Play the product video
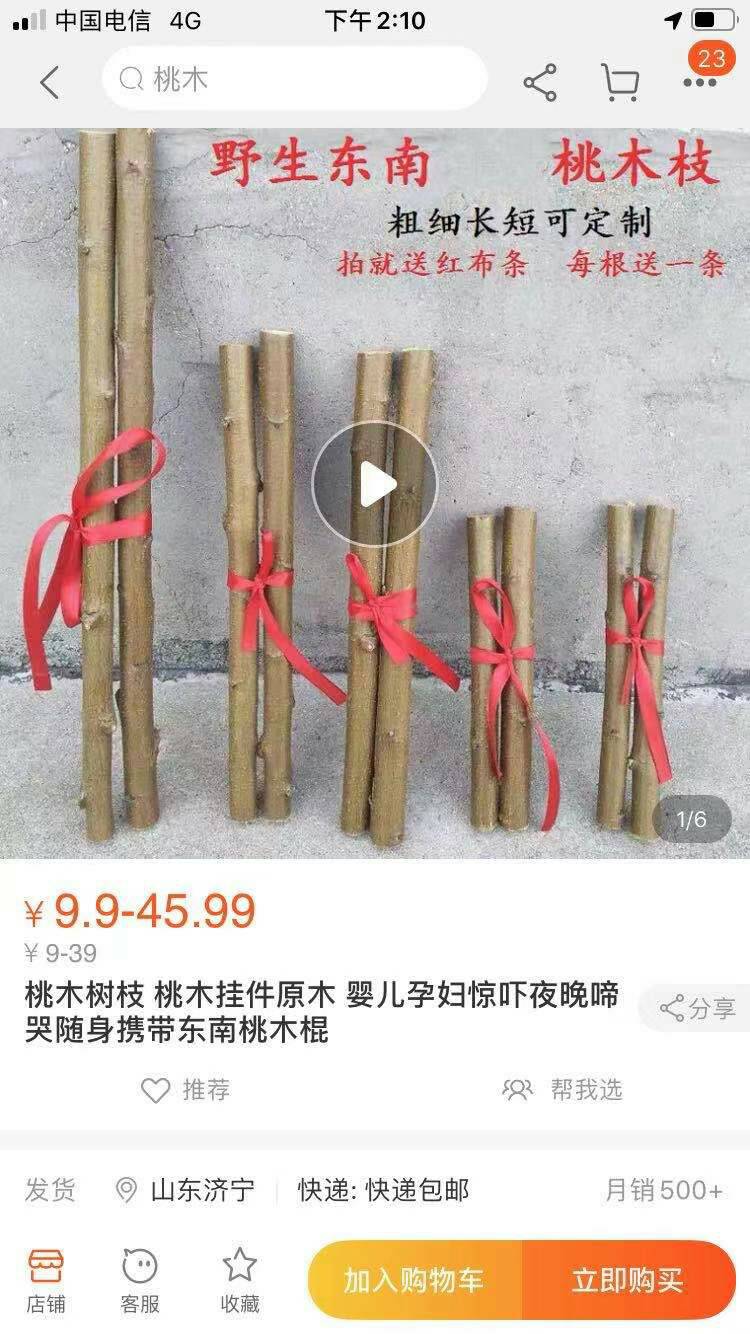The image size is (750, 1334). pos(375,484)
